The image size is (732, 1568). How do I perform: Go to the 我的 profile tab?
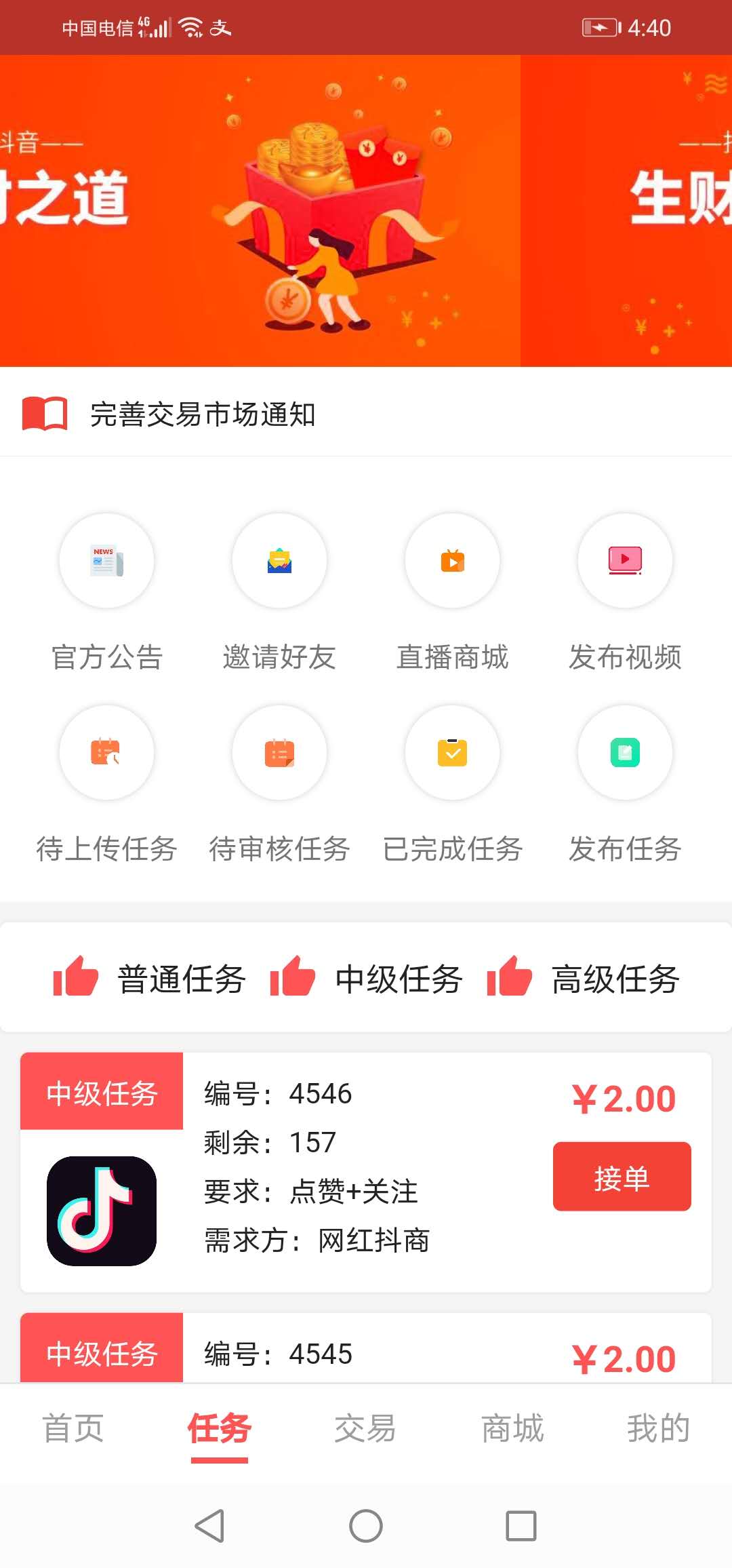point(658,1430)
